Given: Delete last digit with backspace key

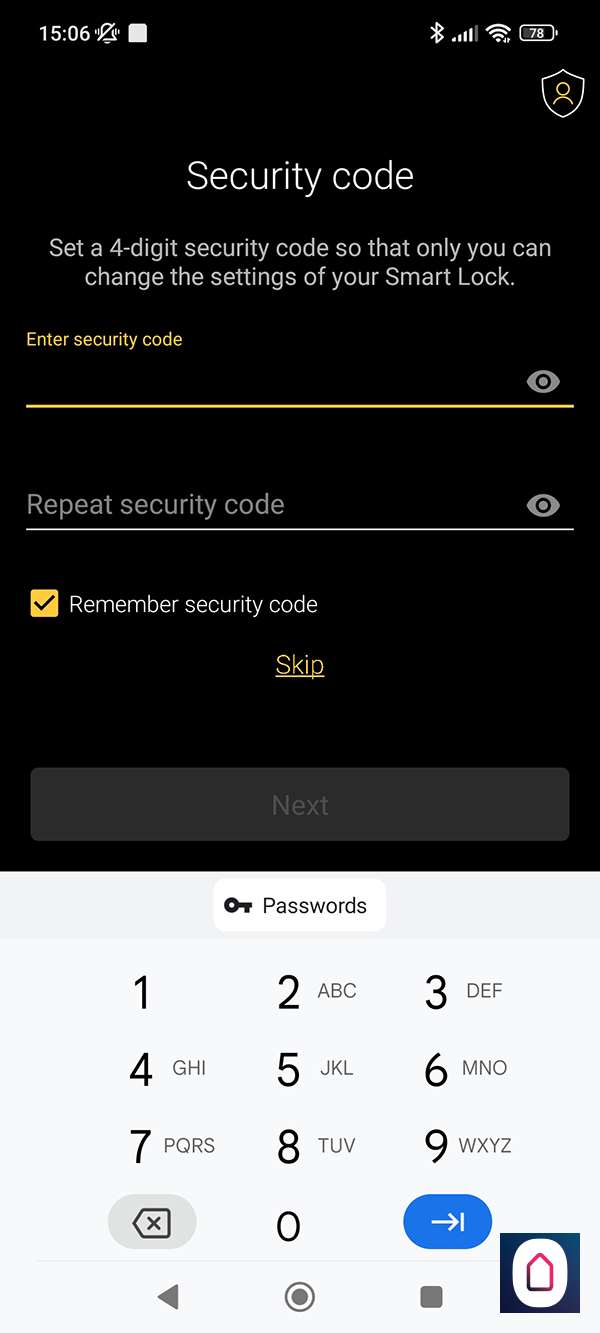Looking at the screenshot, I should [x=152, y=1222].
